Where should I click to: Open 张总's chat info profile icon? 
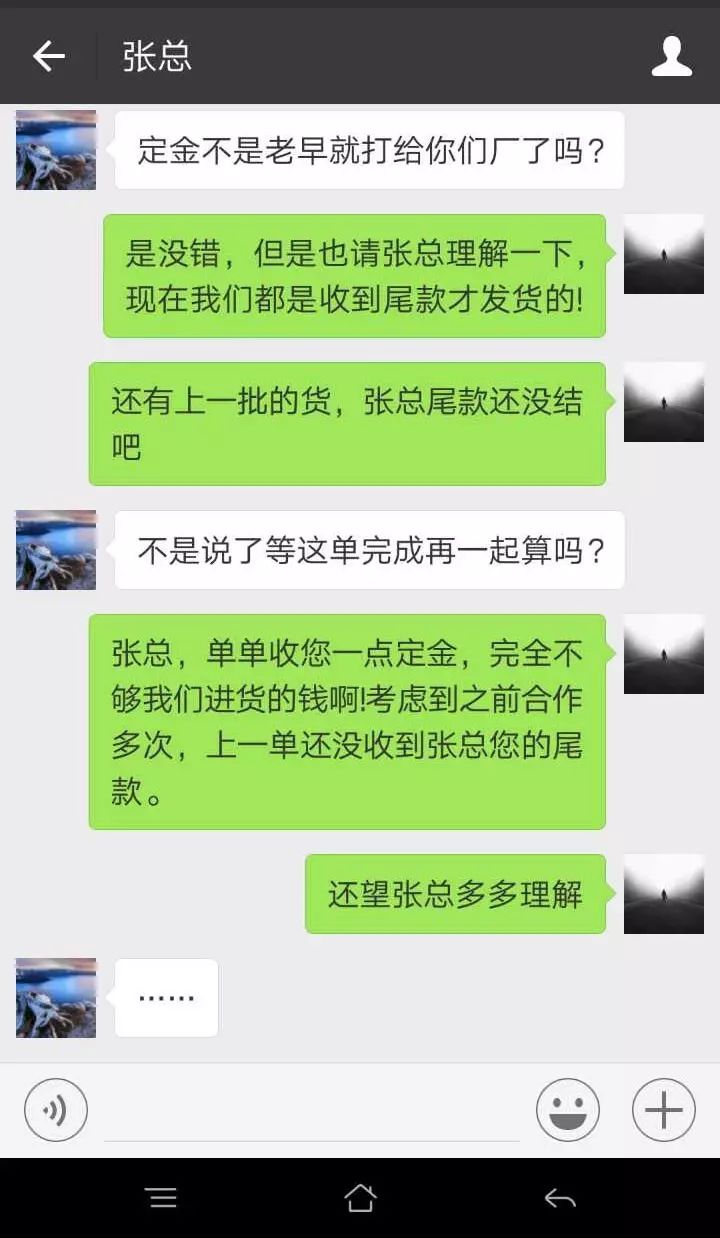click(x=671, y=57)
